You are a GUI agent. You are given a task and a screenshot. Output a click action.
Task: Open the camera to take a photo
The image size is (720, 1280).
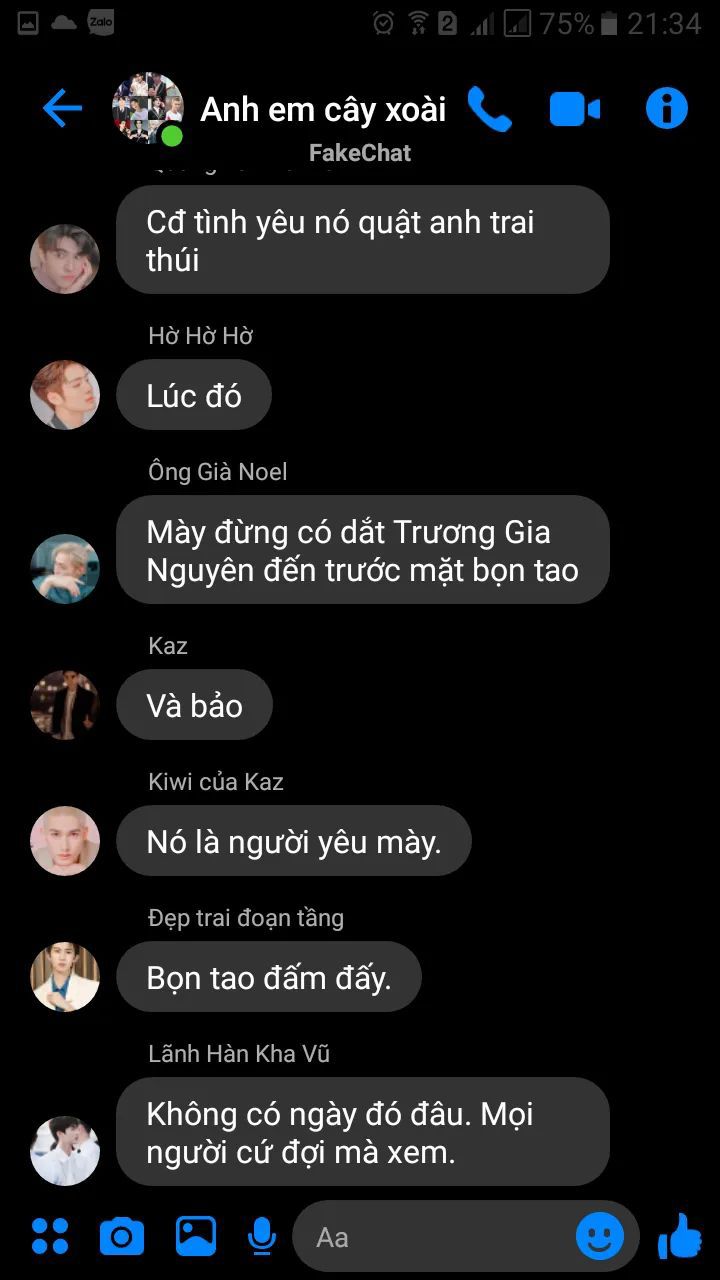pyautogui.click(x=122, y=1238)
